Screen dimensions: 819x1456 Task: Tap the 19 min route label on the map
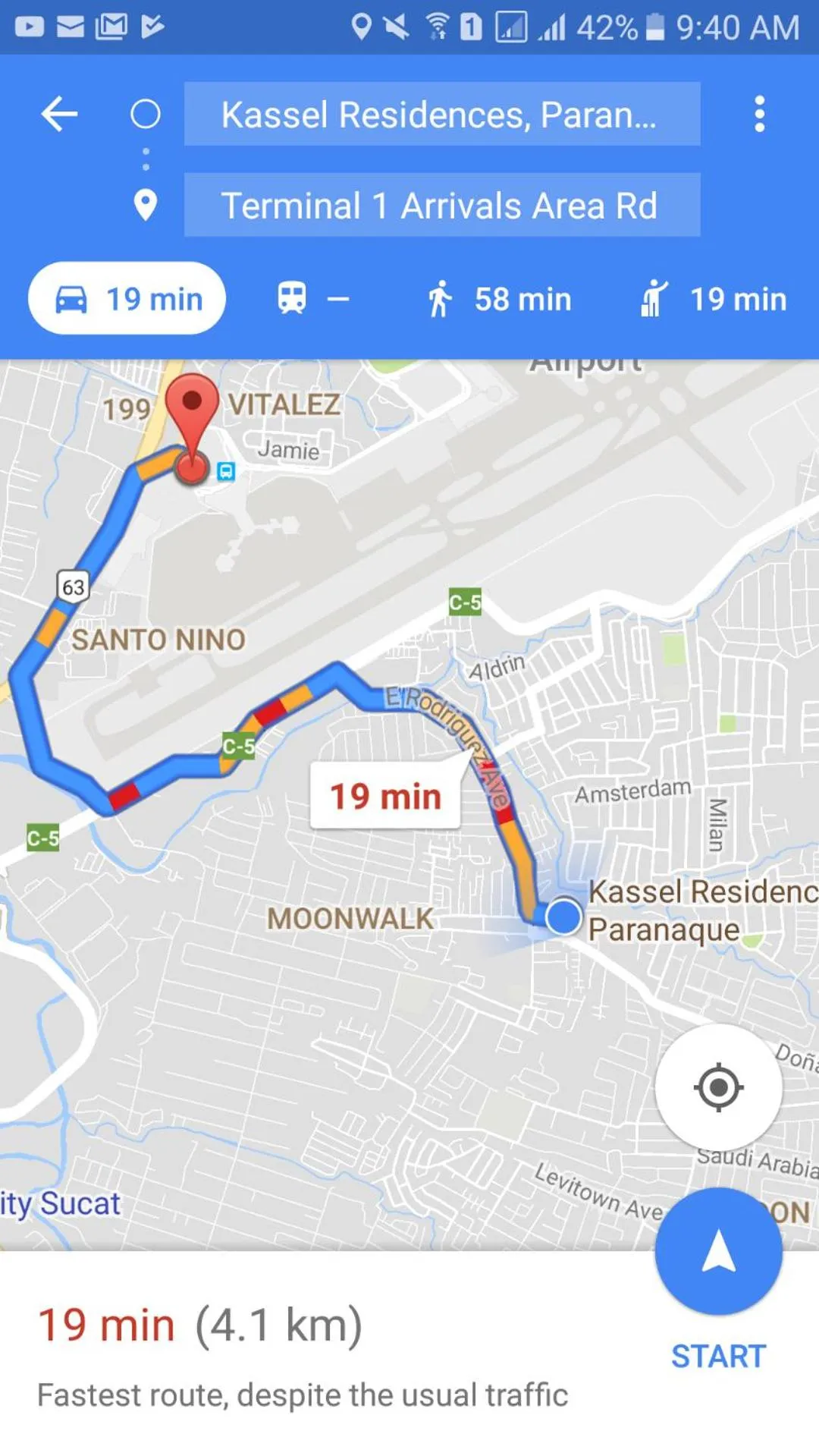[385, 797]
